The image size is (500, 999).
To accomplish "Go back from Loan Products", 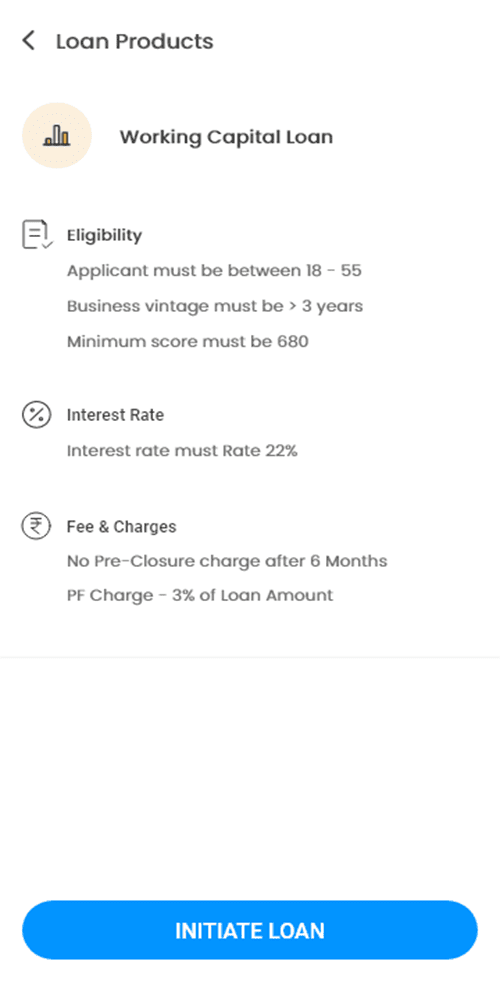I will 29,41.
